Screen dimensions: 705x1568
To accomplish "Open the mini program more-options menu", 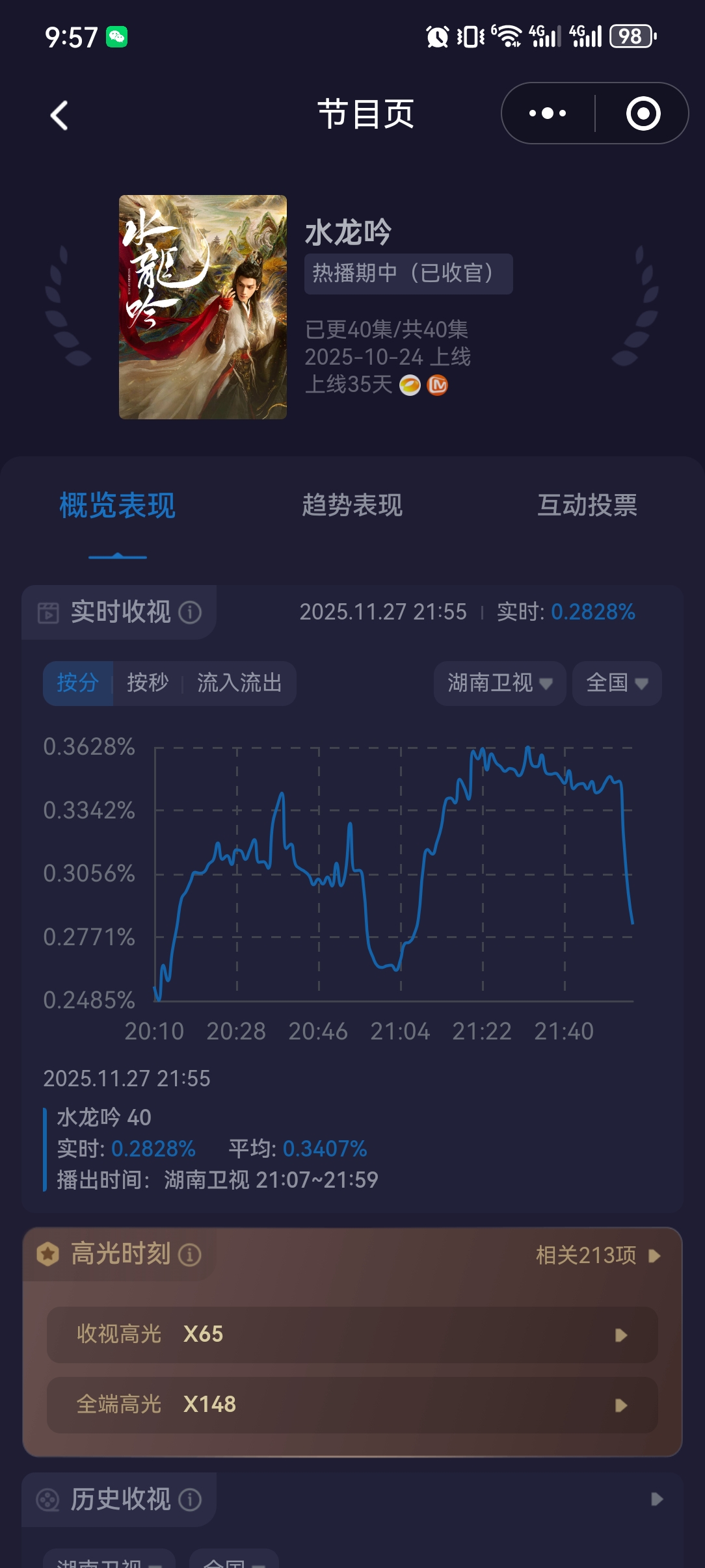I will click(548, 114).
